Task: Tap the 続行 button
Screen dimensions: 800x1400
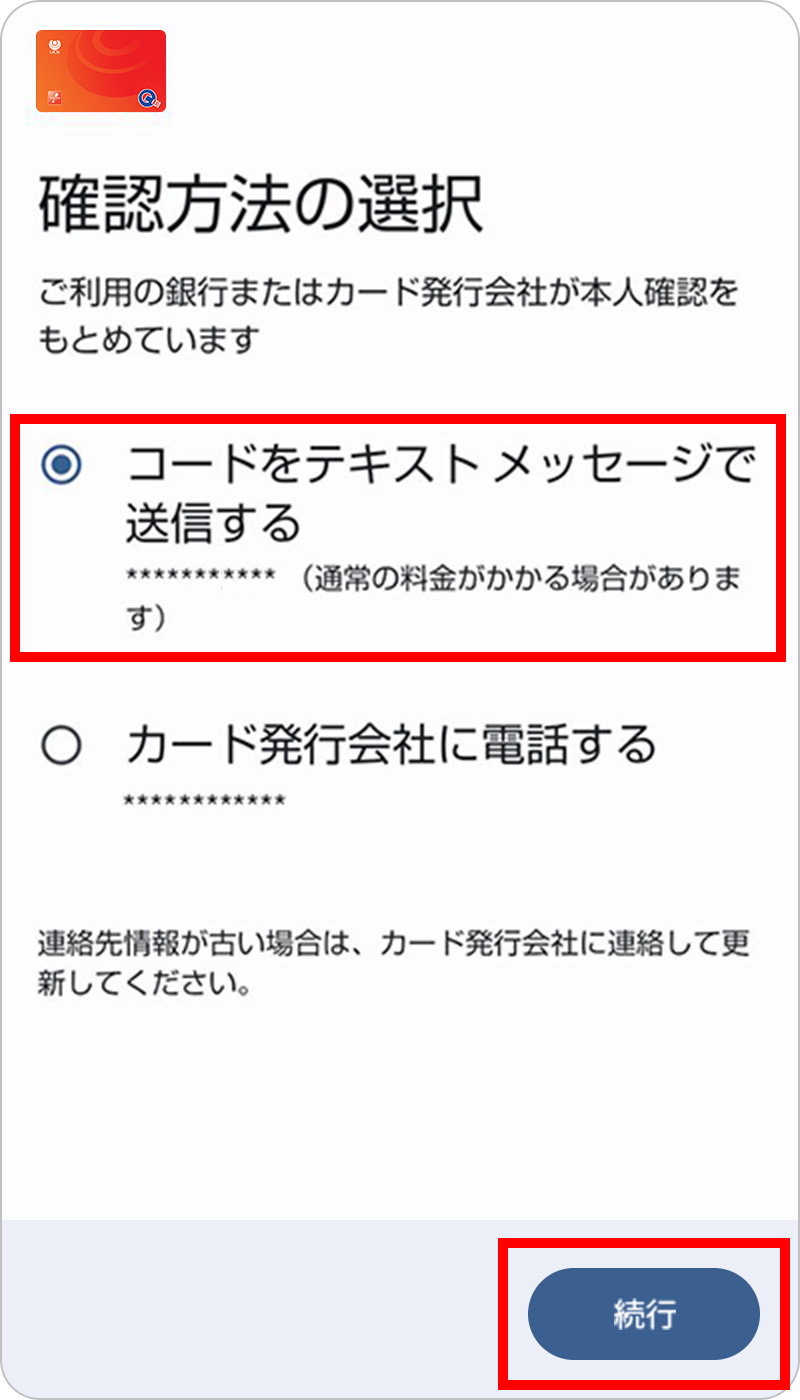Action: (x=644, y=1314)
